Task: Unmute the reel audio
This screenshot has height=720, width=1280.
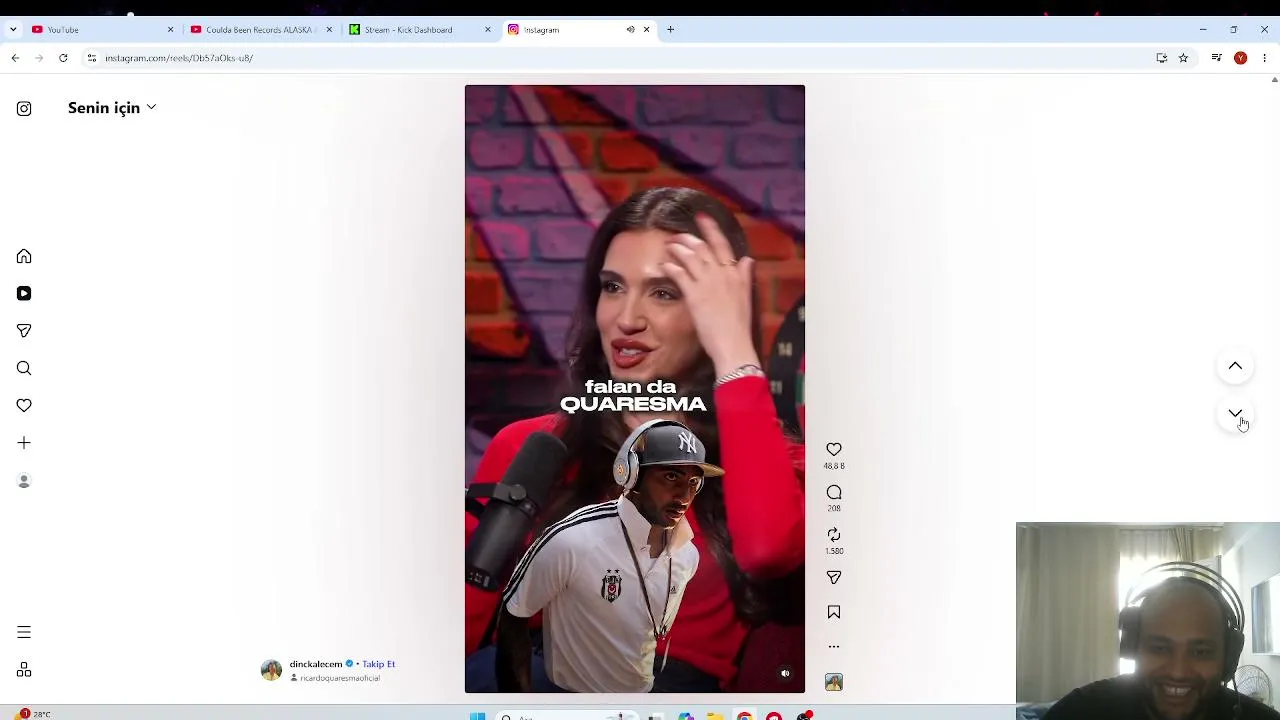Action: point(785,674)
